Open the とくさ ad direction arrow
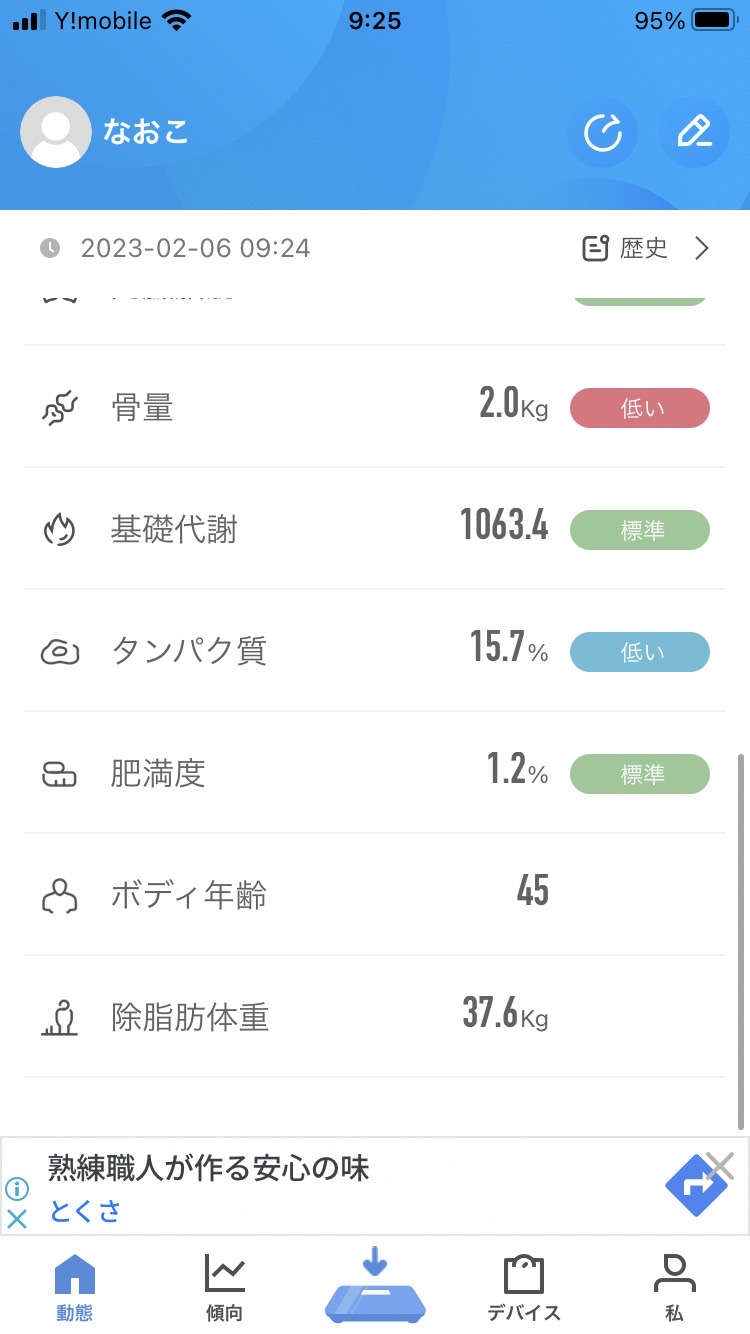The width and height of the screenshot is (750, 1334). pyautogui.click(x=696, y=1186)
